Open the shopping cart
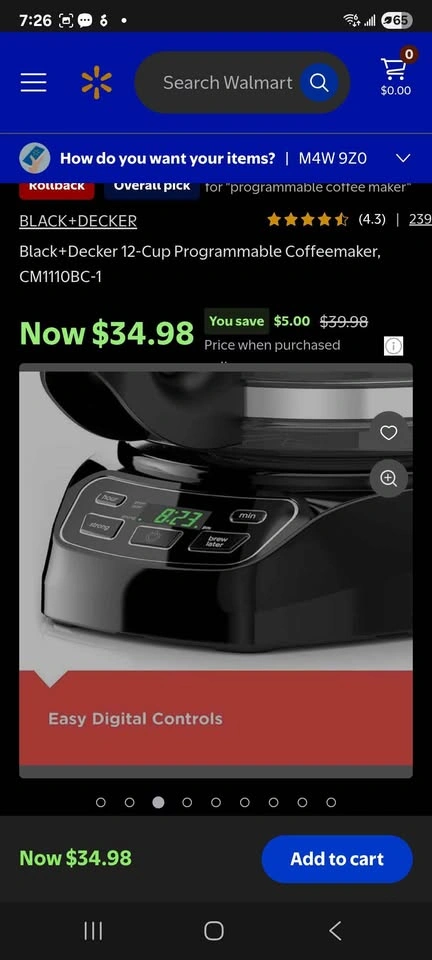 pyautogui.click(x=396, y=73)
